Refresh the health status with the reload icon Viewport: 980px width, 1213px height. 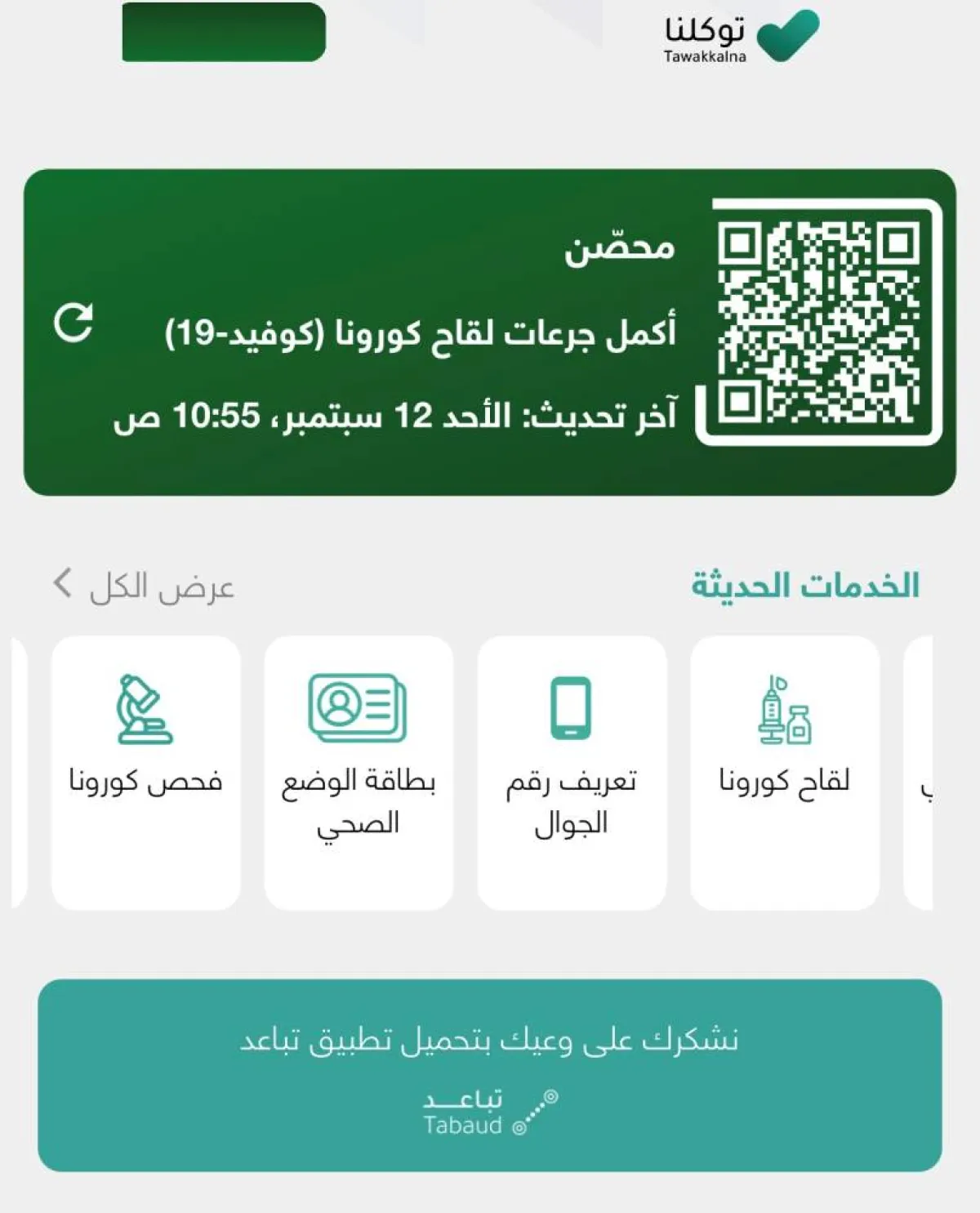coord(74,322)
